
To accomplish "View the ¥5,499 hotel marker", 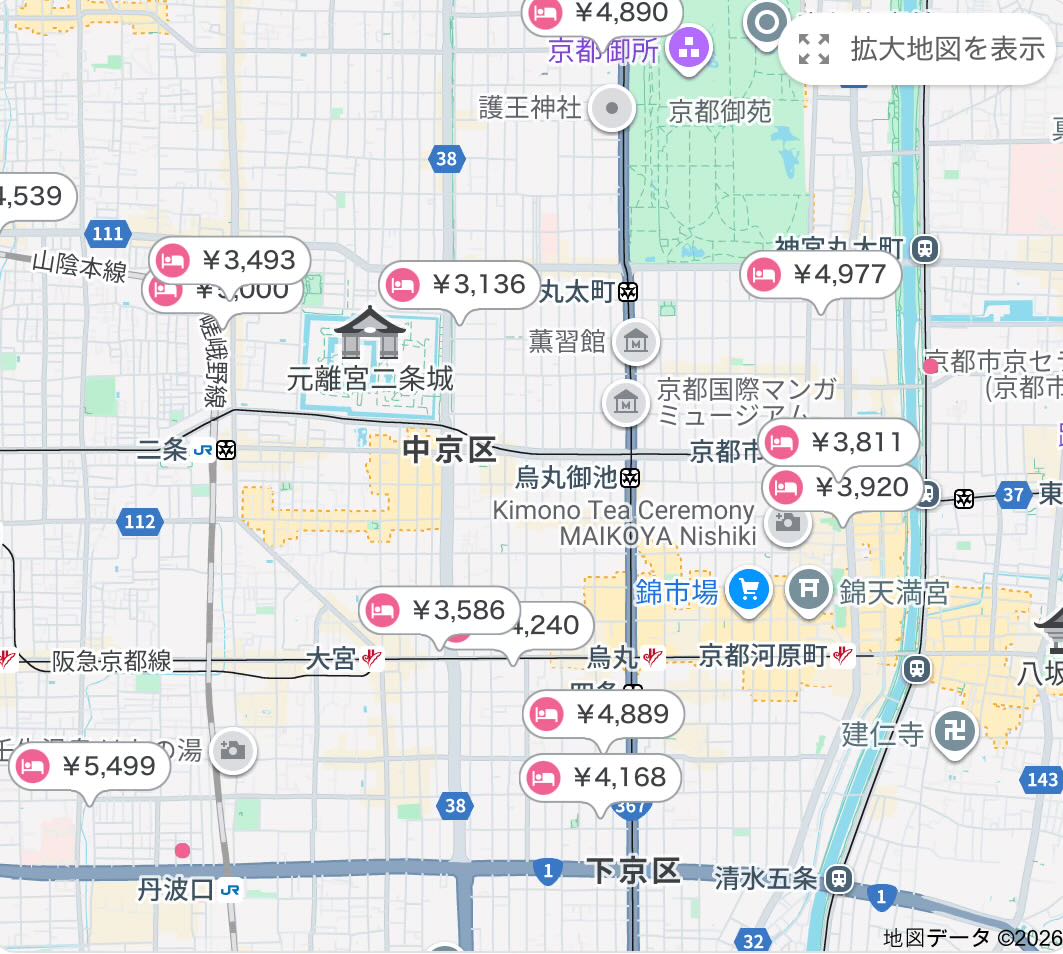I will (90, 767).
